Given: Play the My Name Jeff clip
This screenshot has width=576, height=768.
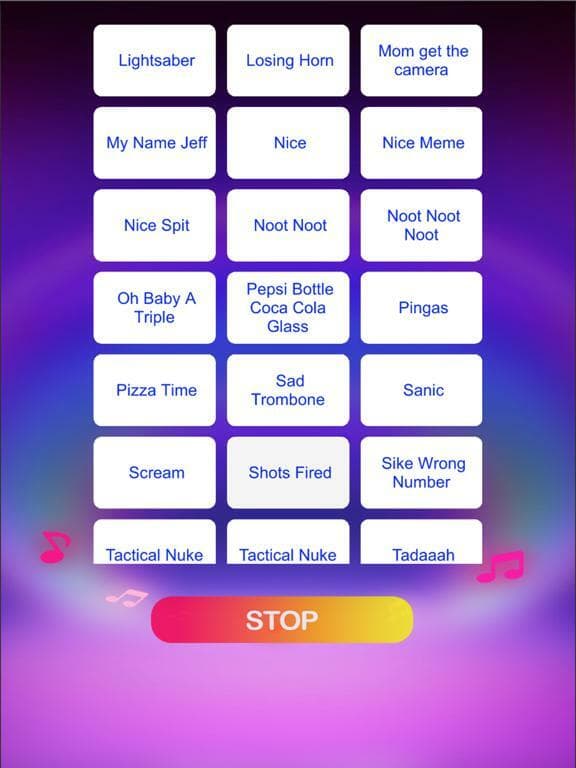Looking at the screenshot, I should pos(154,143).
